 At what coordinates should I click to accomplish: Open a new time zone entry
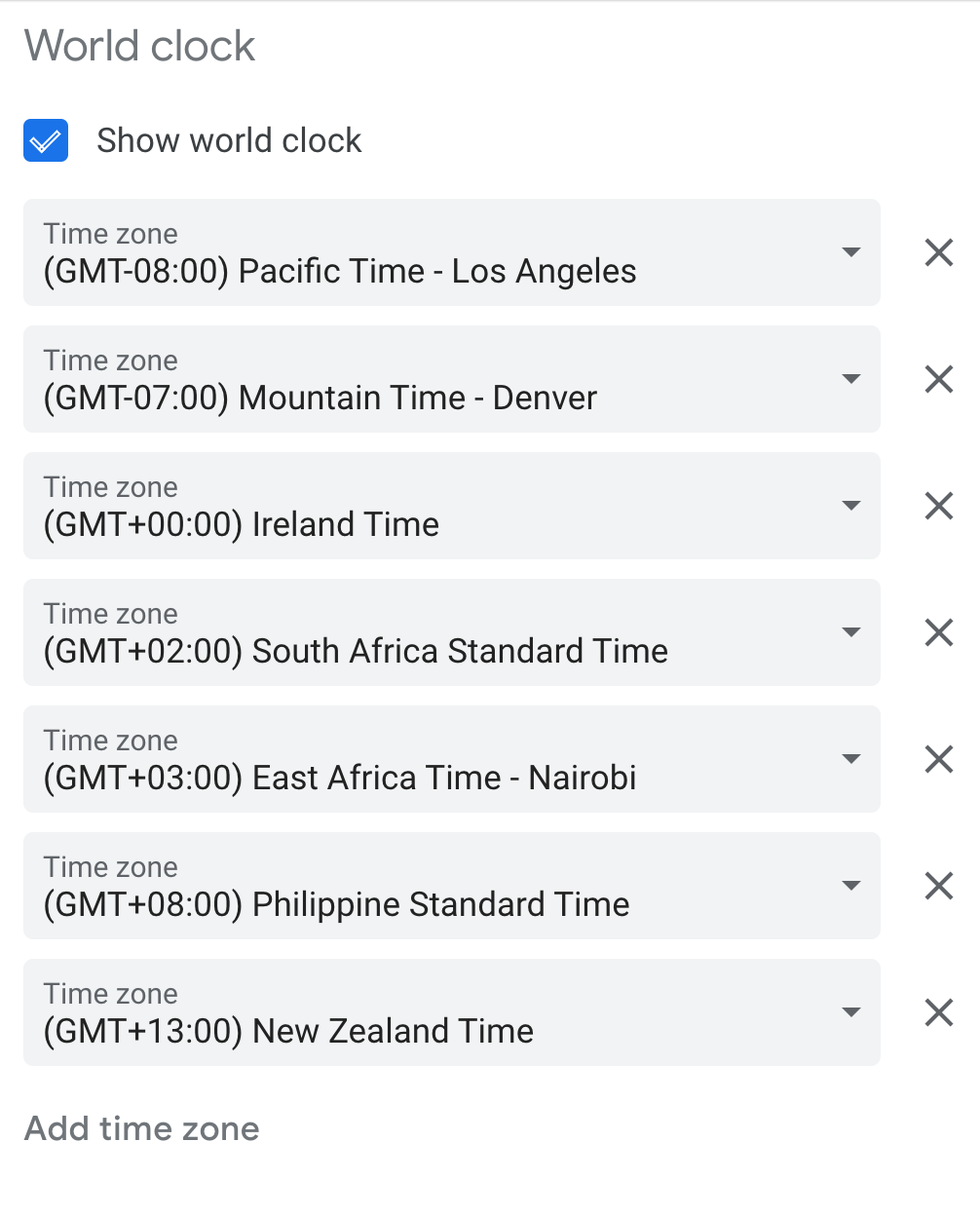click(x=142, y=1128)
